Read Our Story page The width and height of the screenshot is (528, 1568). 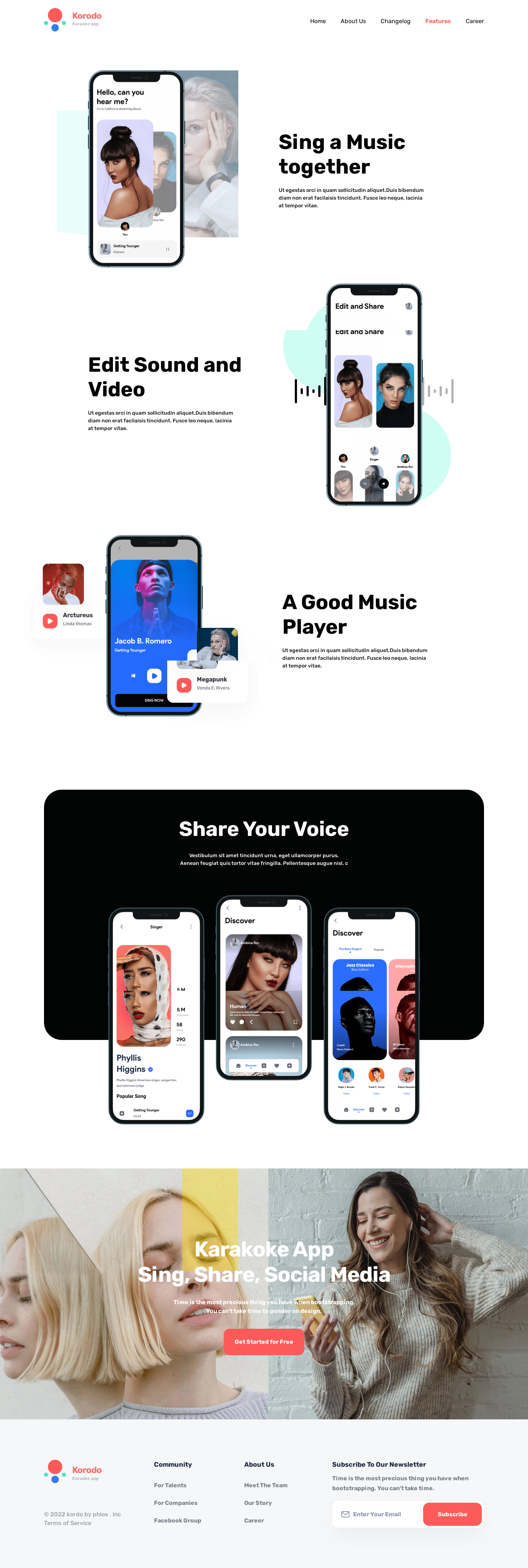pos(258,1503)
